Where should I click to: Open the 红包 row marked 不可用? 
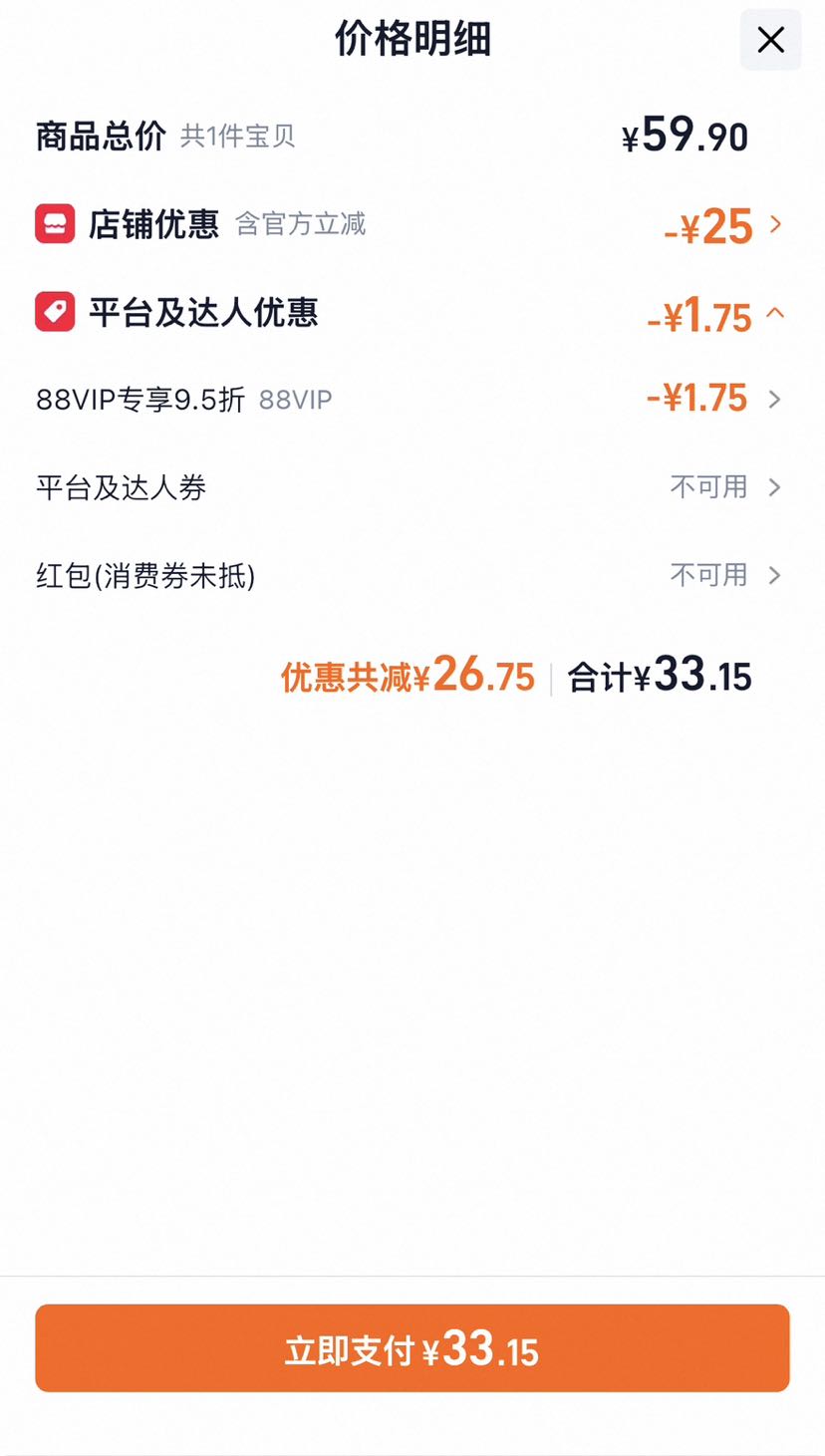tap(412, 575)
